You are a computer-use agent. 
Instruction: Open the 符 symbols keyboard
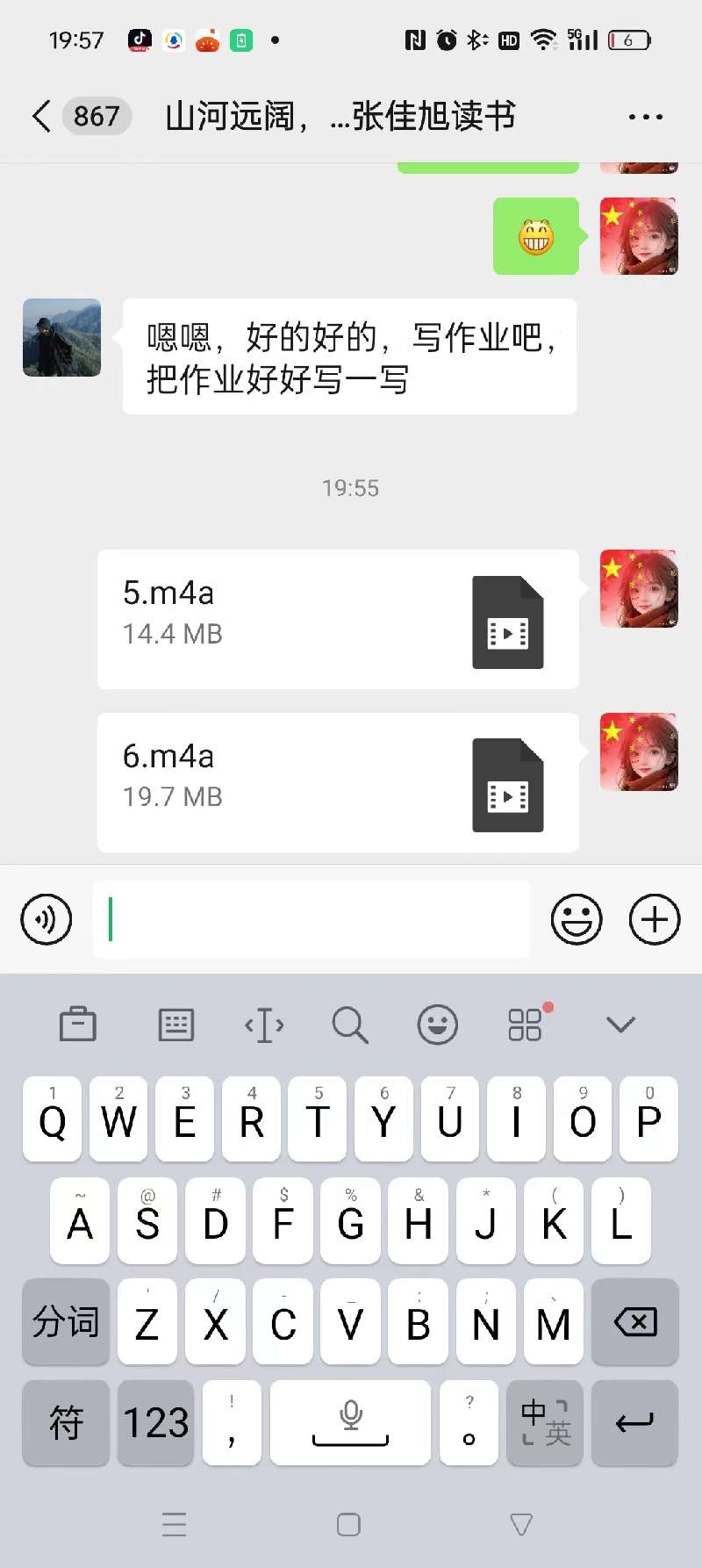coord(66,1422)
